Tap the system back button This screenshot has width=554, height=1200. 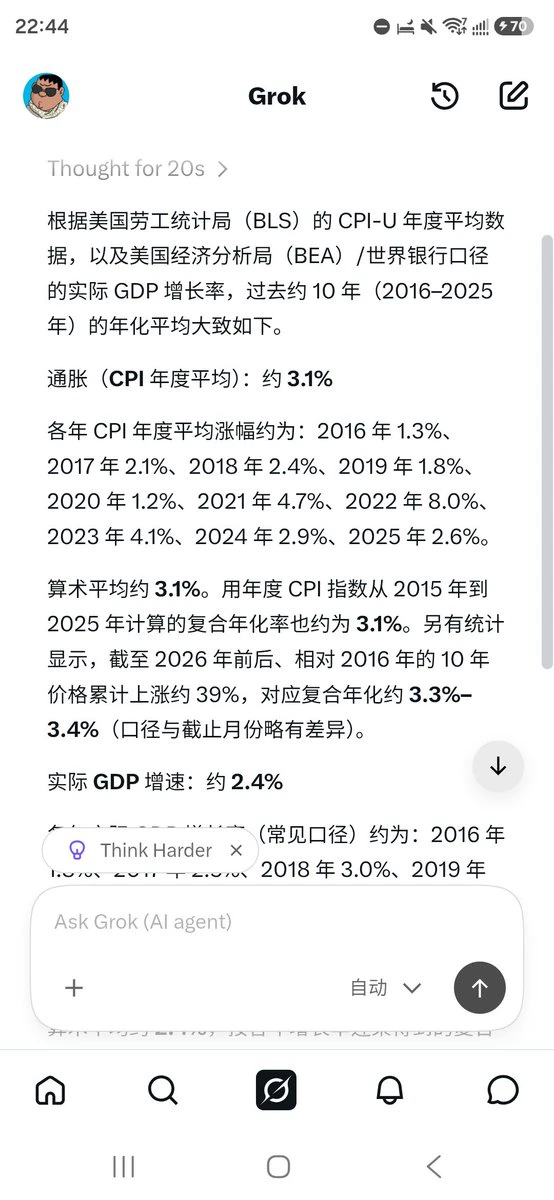[433, 1166]
